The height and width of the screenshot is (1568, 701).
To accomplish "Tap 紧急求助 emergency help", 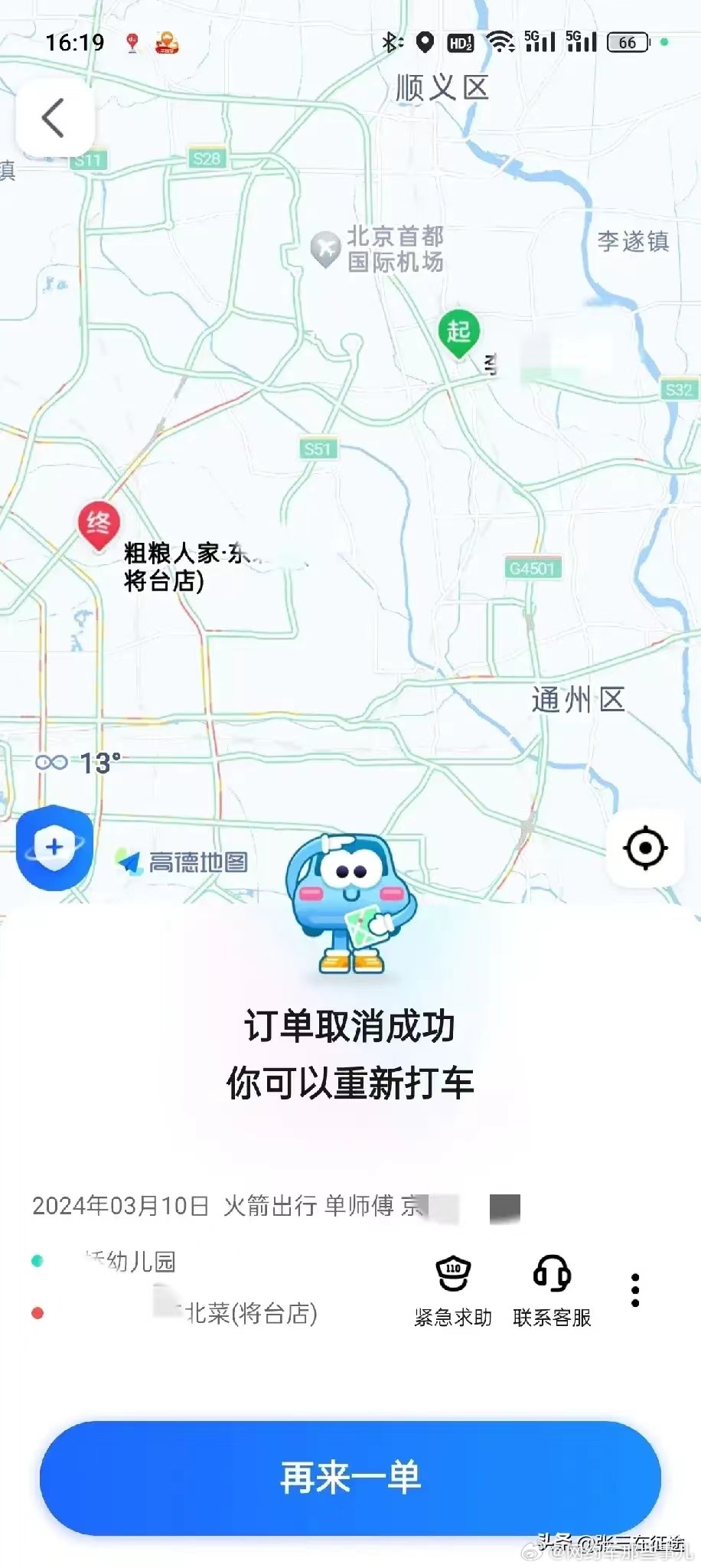I will (x=453, y=1291).
